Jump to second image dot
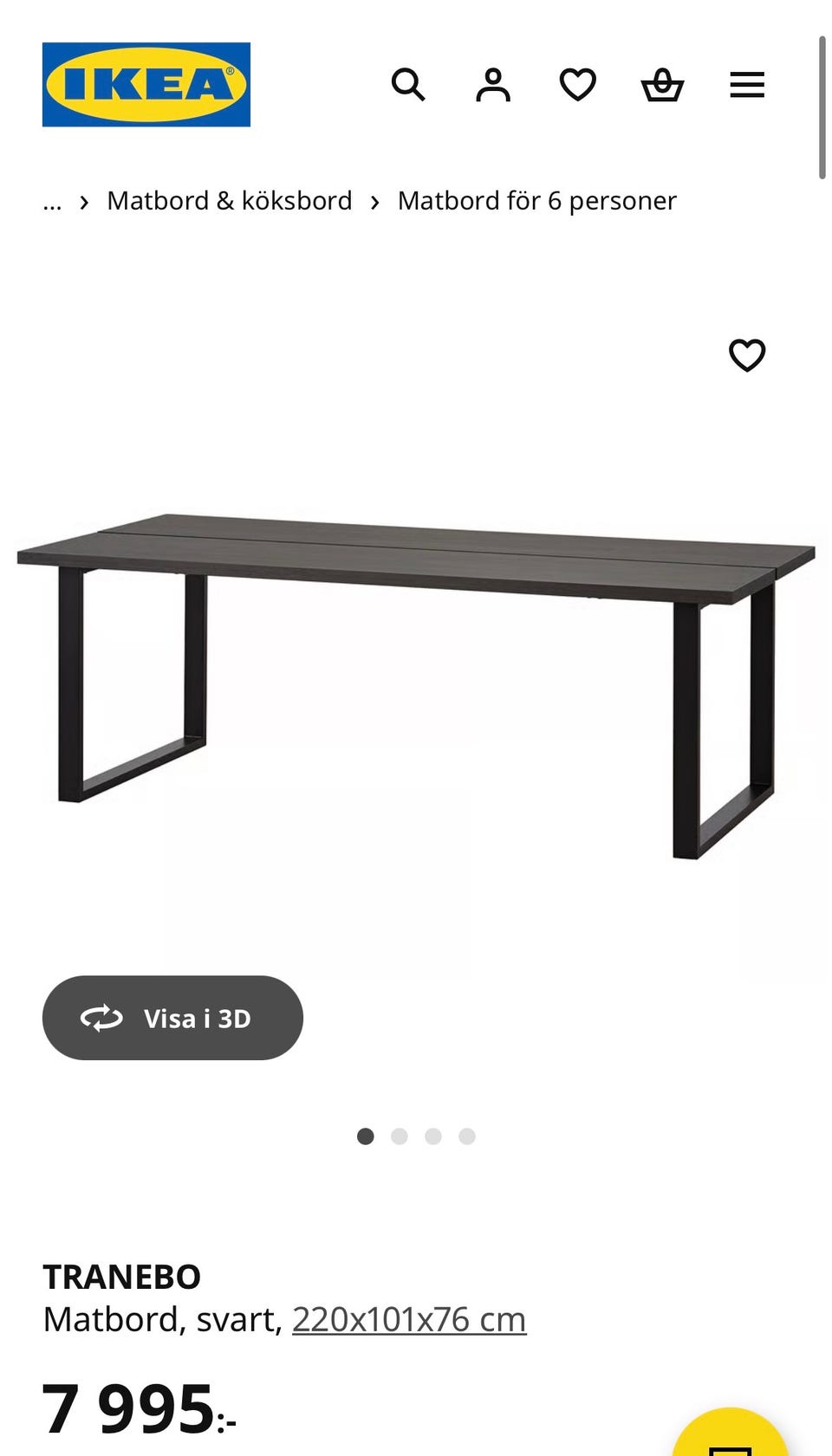The height and width of the screenshot is (1456, 832). [x=400, y=1136]
